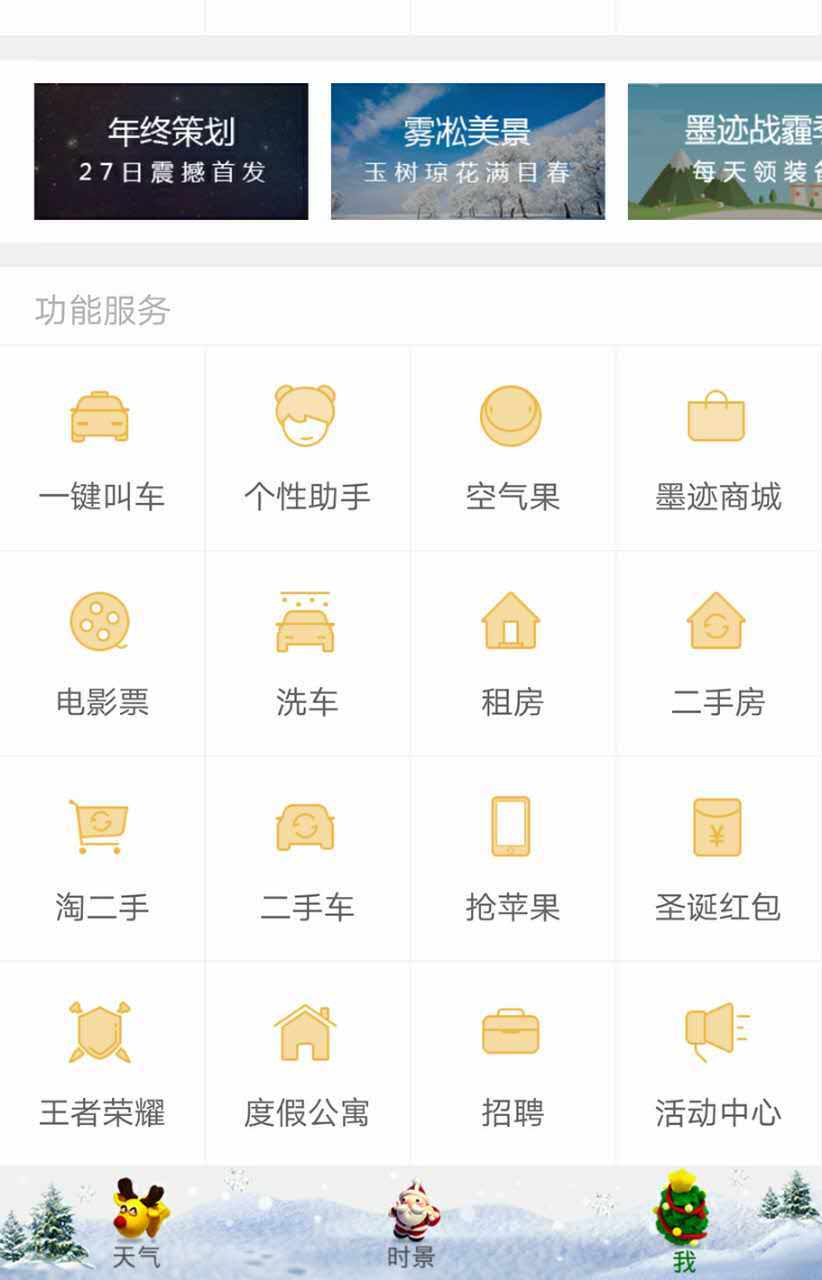Viewport: 822px width, 1280px height.
Task: Open 墨迹商城 shop
Action: pyautogui.click(x=718, y=448)
